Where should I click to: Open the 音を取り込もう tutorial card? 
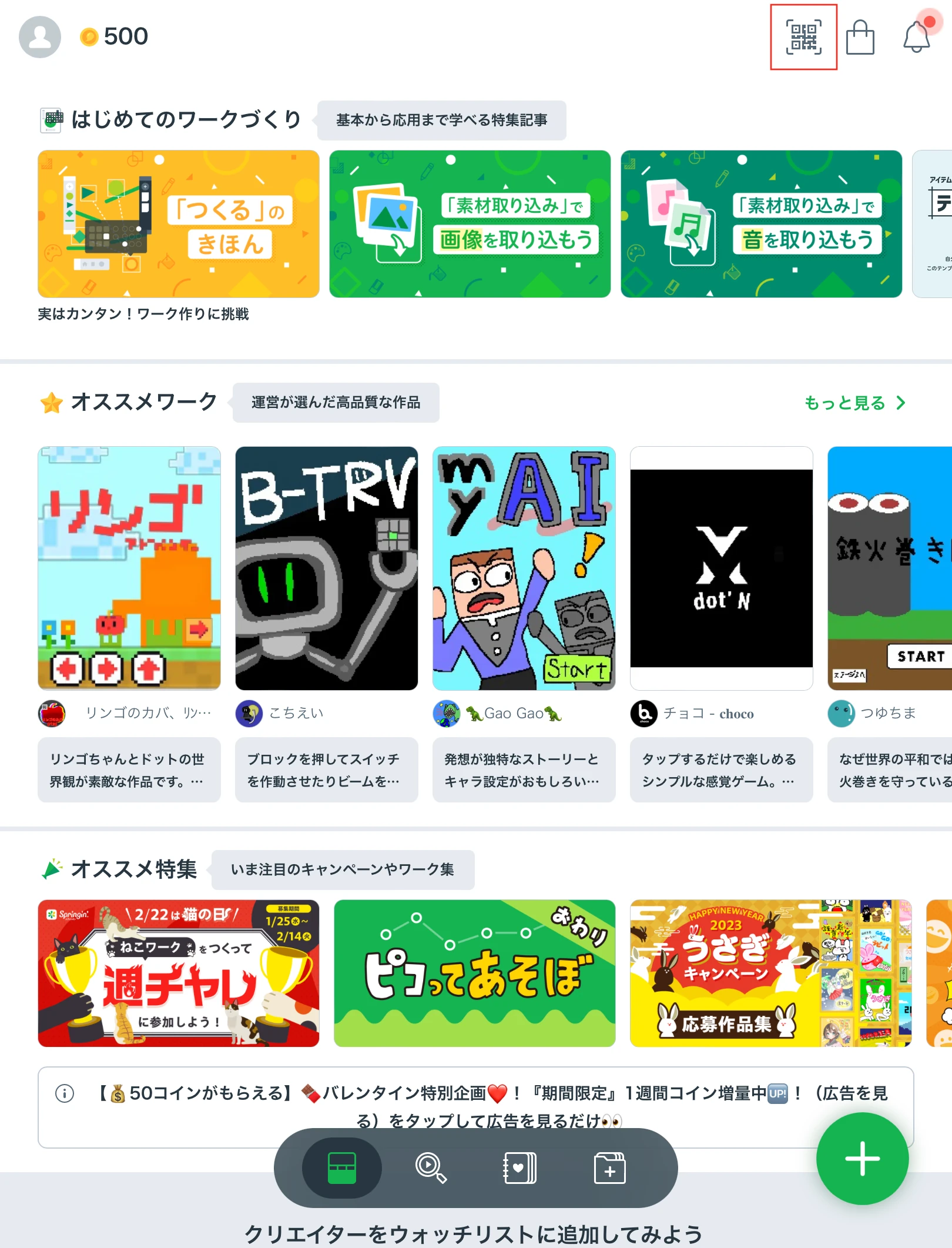pos(761,224)
